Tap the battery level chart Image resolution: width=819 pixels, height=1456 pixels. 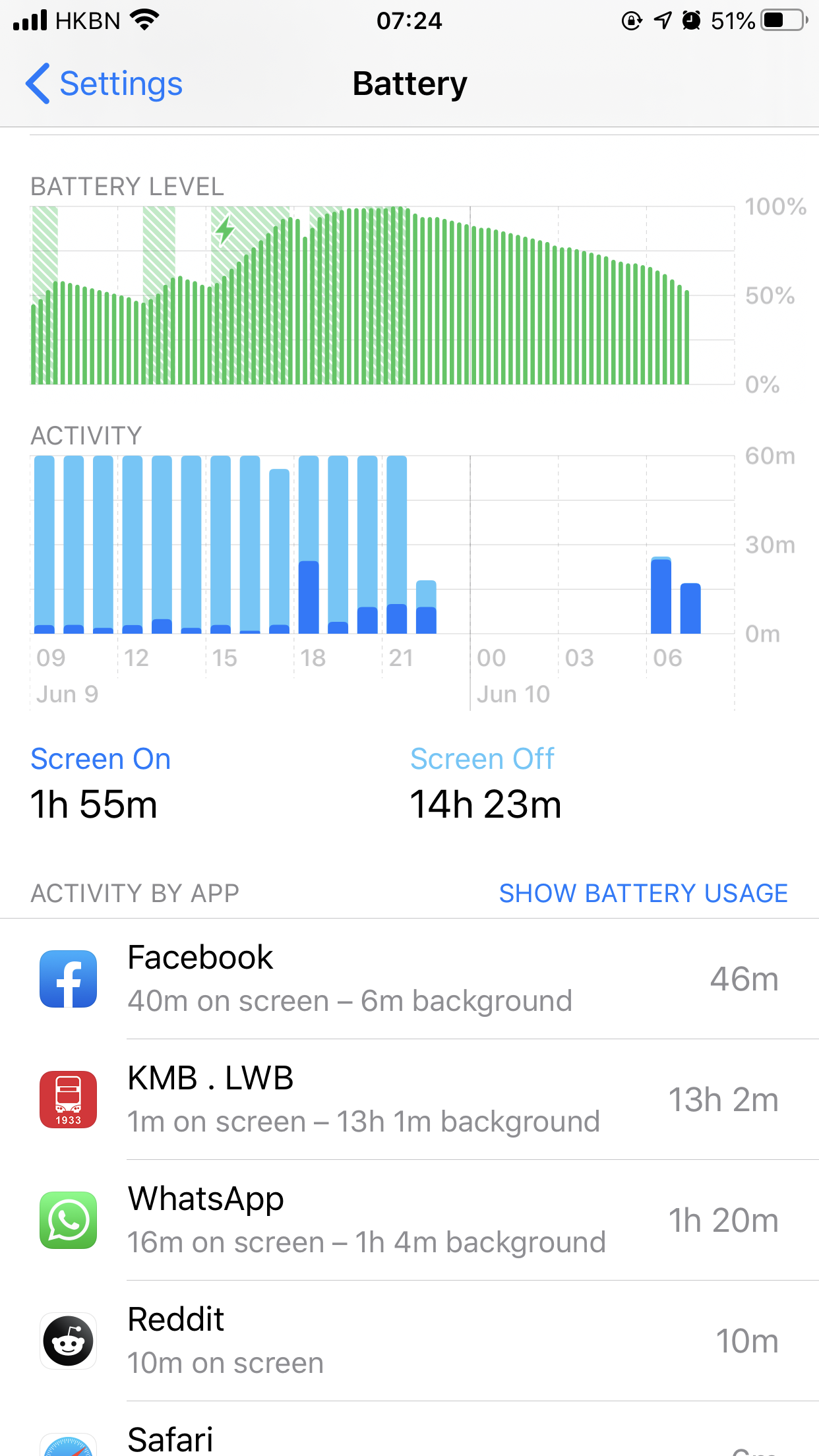[x=382, y=295]
